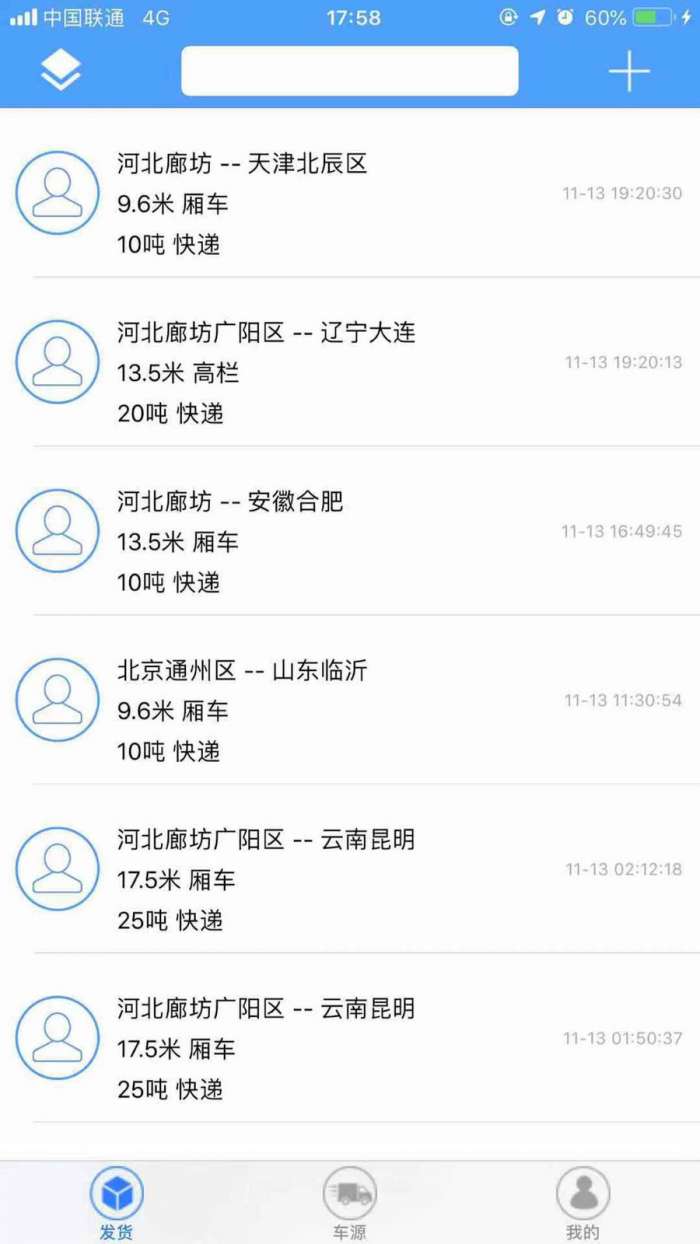Open the 河北廊坊 -- 天津北辰区 shipment
The height and width of the screenshot is (1244, 700).
pyautogui.click(x=350, y=203)
